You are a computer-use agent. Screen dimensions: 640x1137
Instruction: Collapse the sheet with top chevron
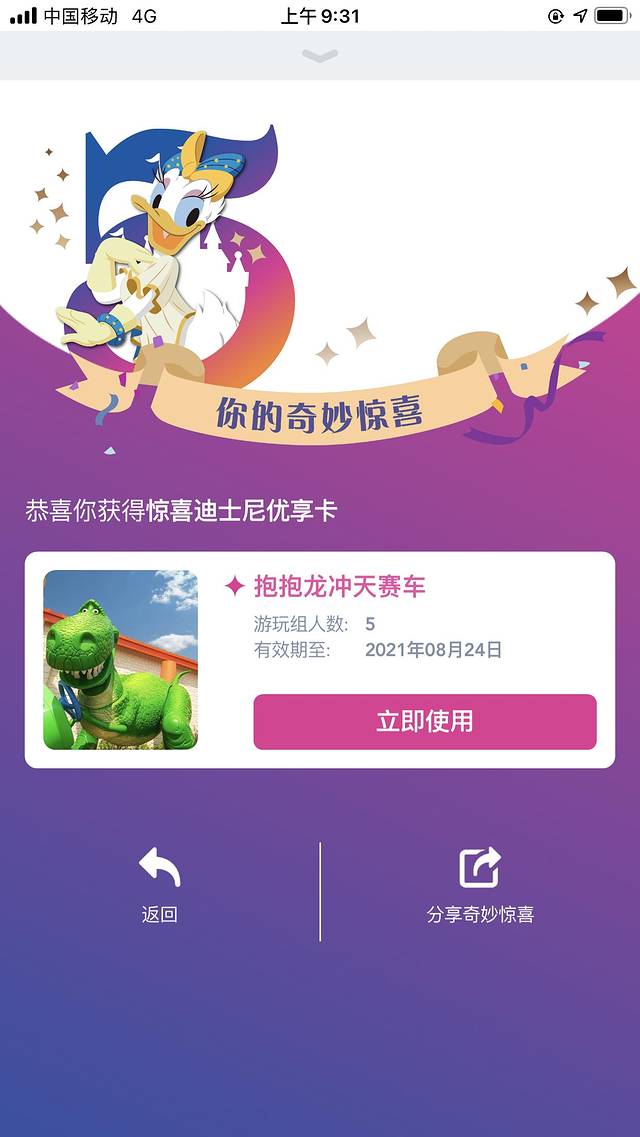(x=320, y=57)
